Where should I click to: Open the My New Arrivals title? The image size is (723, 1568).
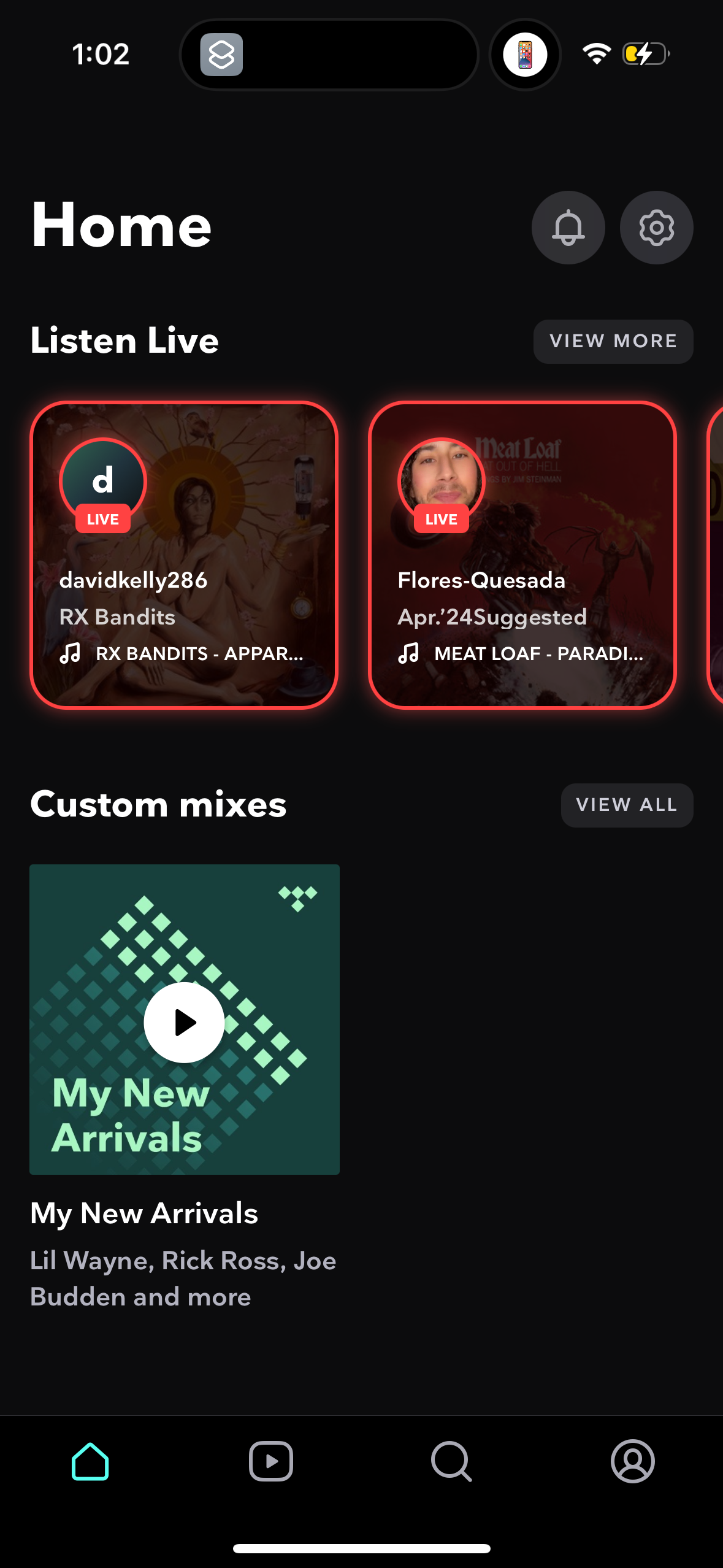[x=143, y=1213]
